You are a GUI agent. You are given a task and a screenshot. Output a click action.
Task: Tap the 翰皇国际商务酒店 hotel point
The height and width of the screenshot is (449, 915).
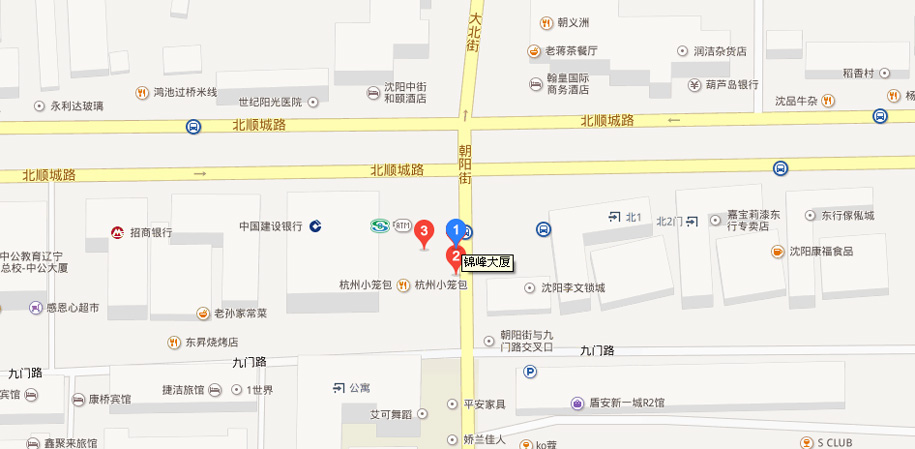[x=537, y=83]
